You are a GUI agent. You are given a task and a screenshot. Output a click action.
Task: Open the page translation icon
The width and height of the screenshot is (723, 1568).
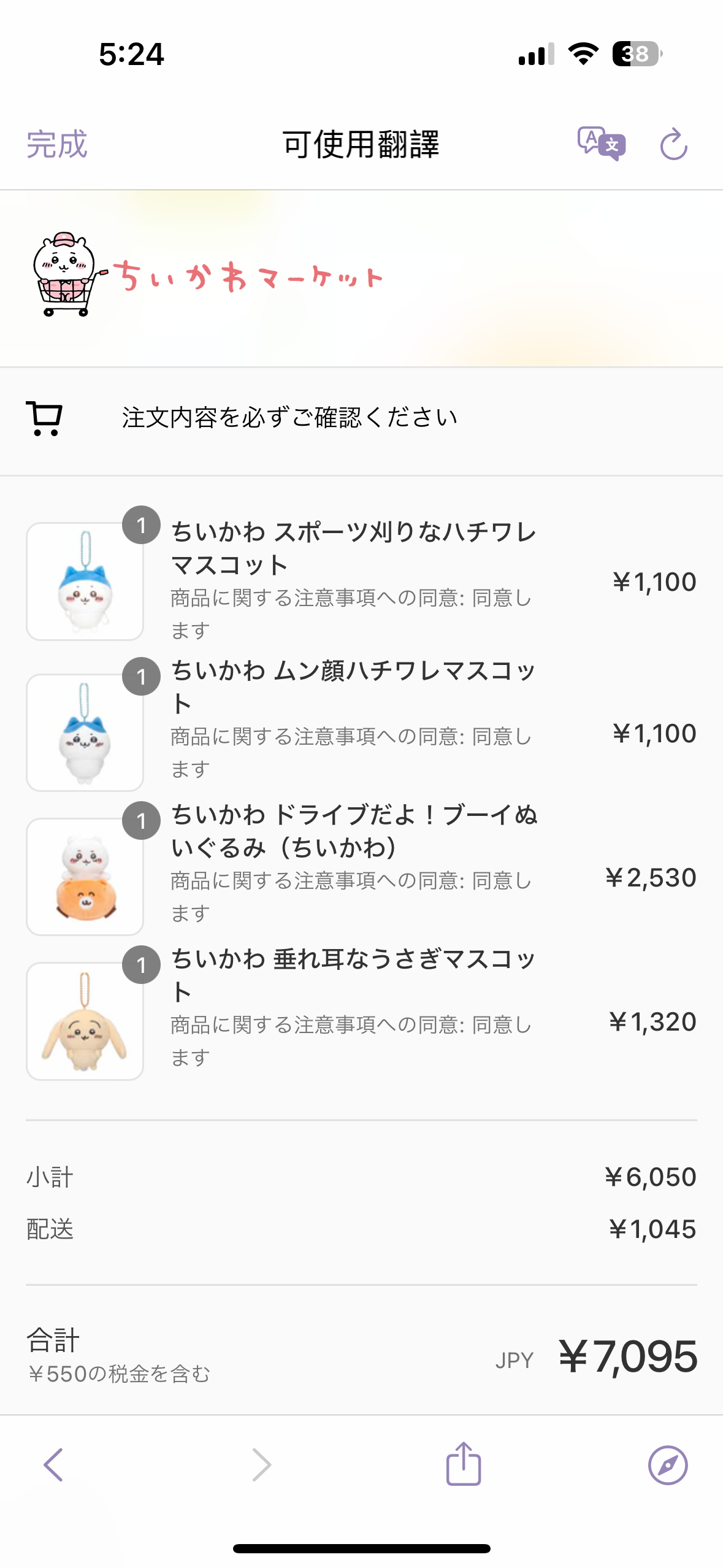[602, 144]
